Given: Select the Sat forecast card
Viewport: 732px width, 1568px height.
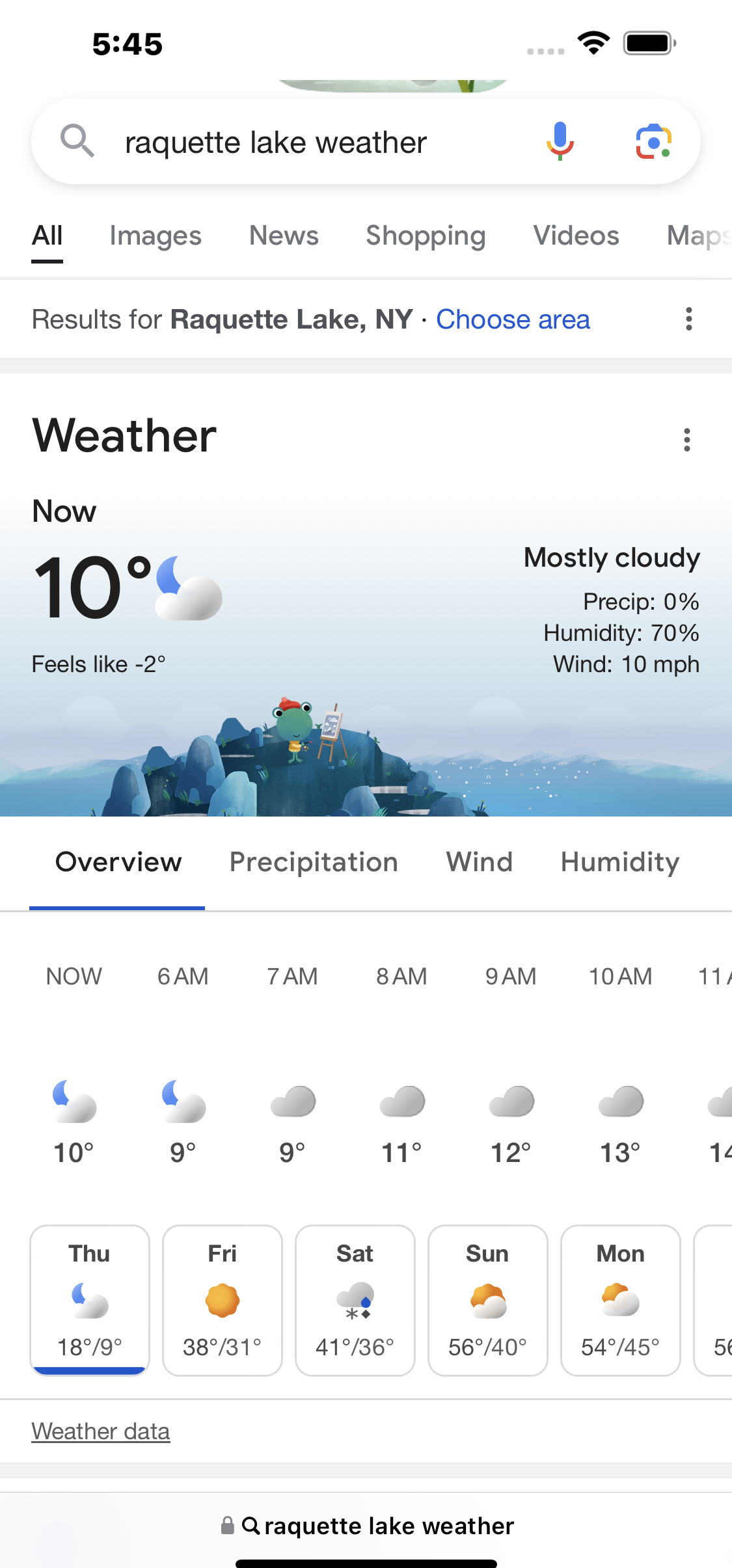Looking at the screenshot, I should pos(355,1300).
